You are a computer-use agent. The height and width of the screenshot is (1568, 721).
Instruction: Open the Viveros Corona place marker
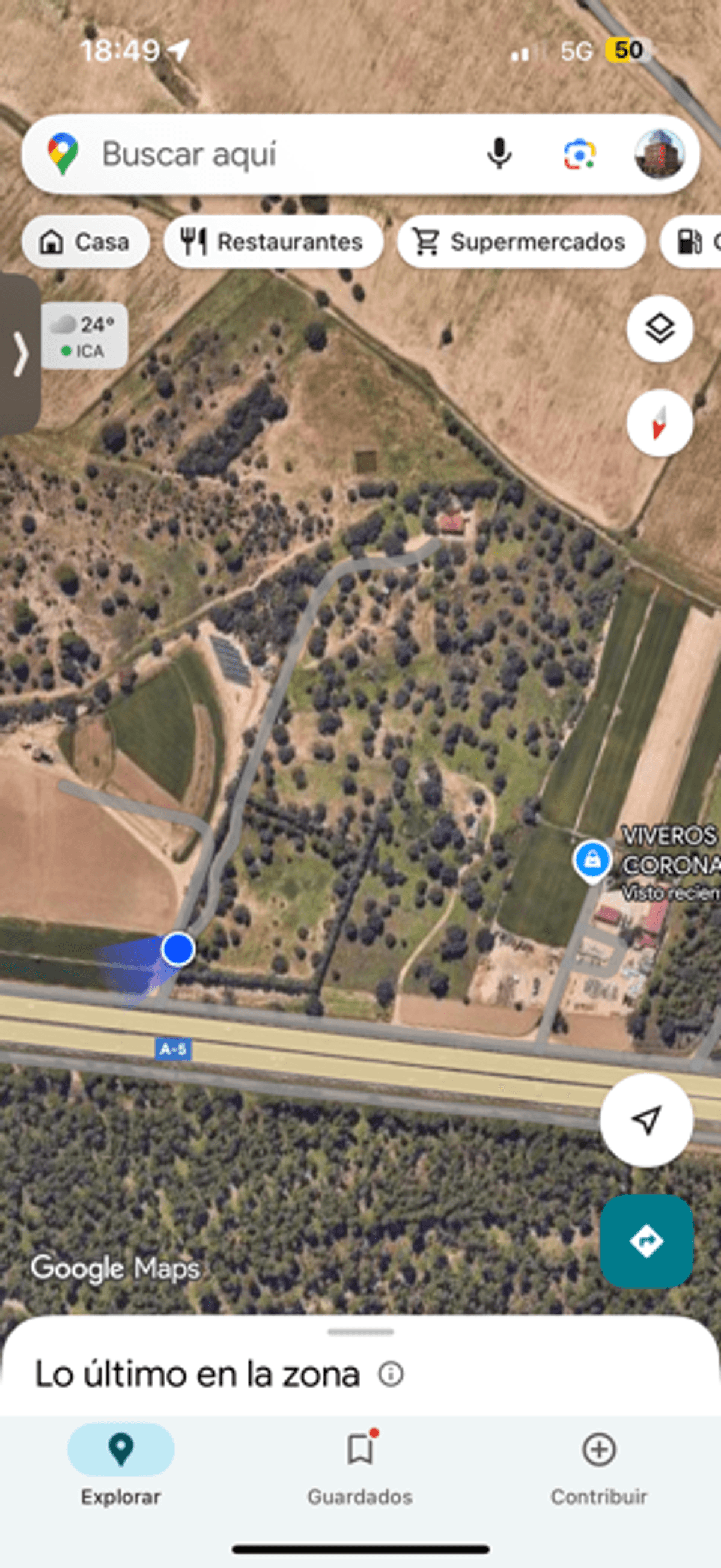592,860
